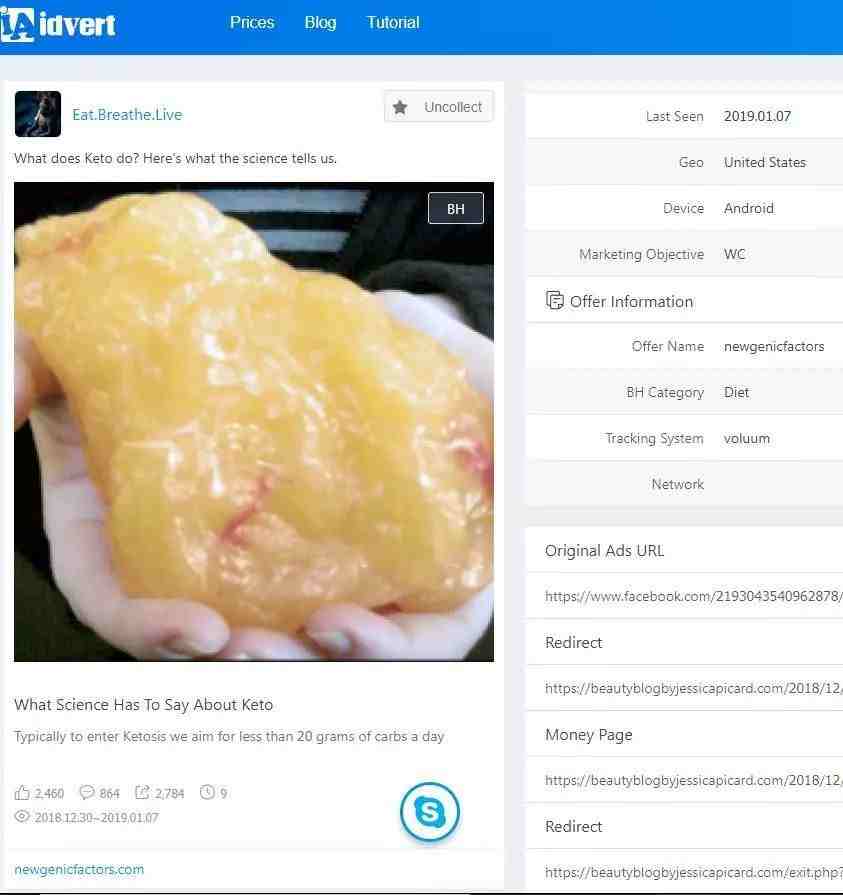Open the exit.php redirect URL
Screen dimensions: 843x895
point(693,872)
